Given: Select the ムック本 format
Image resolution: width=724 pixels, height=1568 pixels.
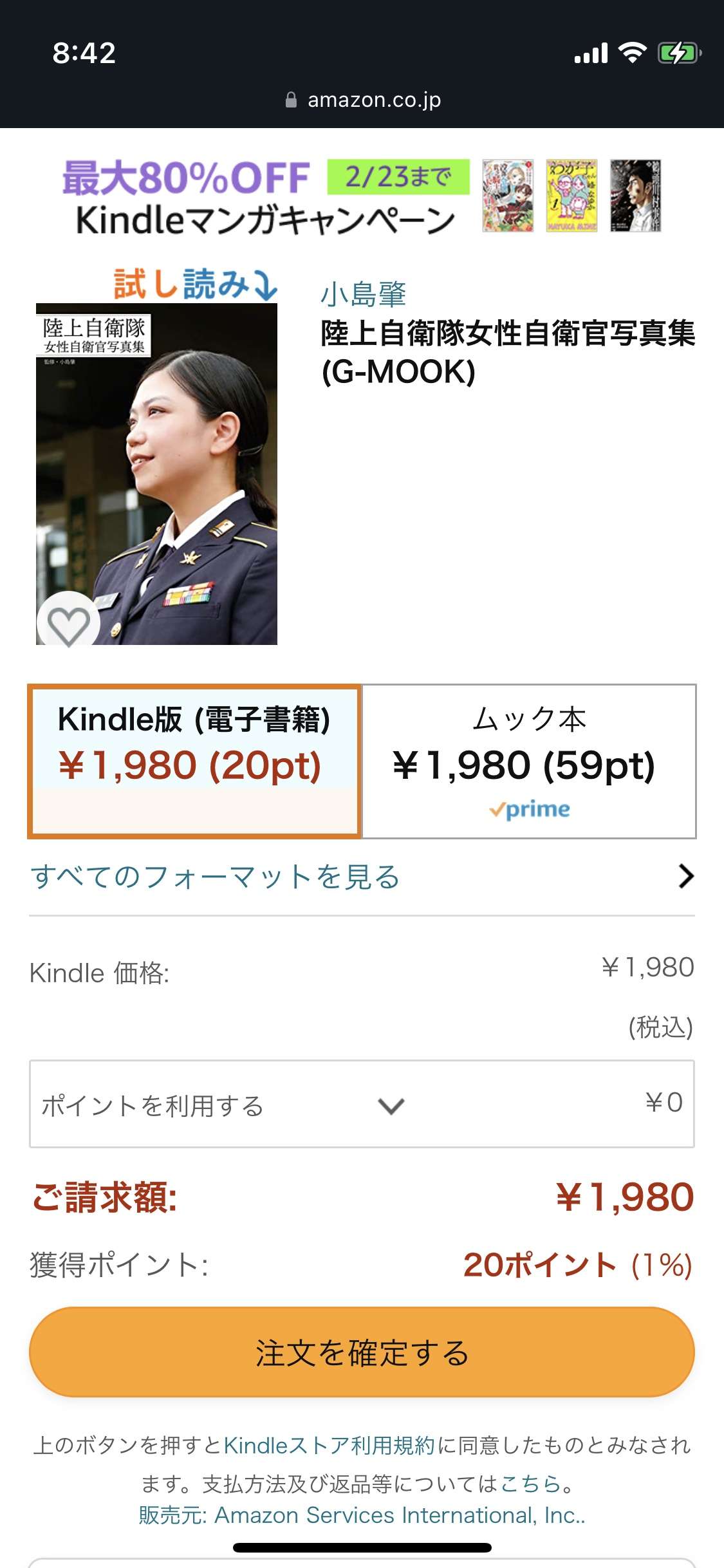Looking at the screenshot, I should point(529,761).
